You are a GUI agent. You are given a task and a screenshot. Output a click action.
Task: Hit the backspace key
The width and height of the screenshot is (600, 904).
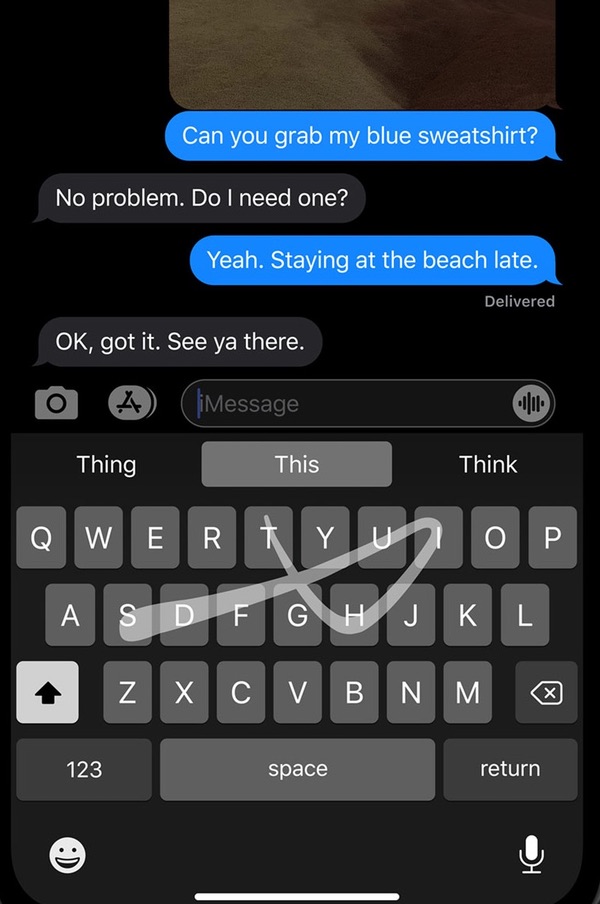pos(546,693)
